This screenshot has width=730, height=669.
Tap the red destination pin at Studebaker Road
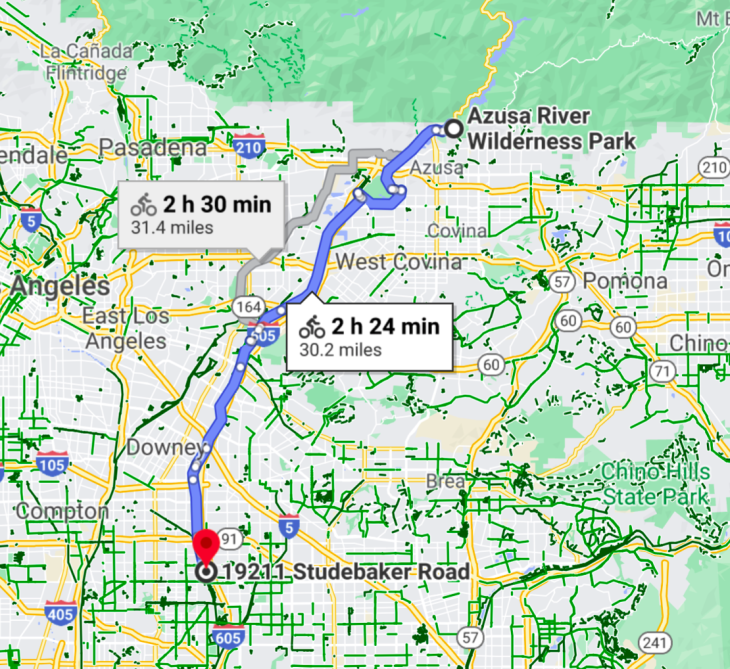point(206,547)
